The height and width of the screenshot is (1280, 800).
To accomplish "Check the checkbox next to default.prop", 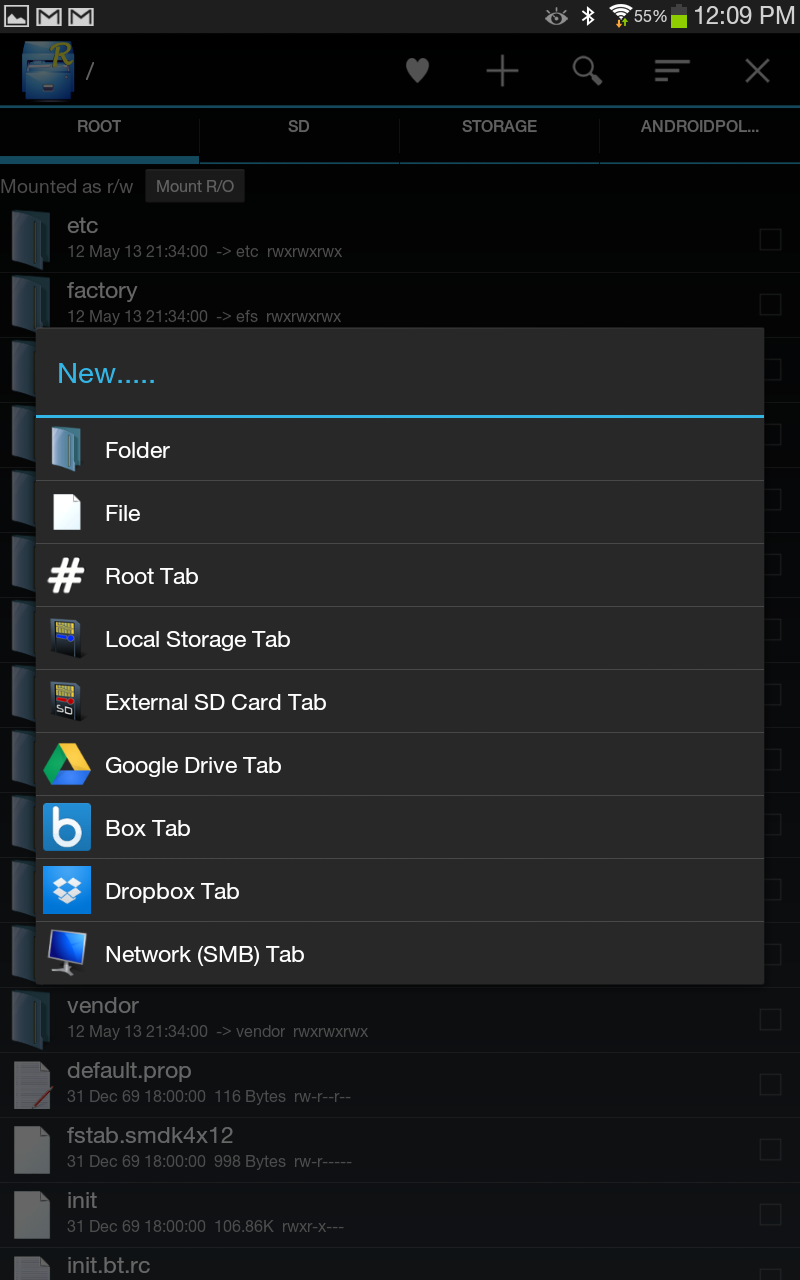I will (x=770, y=1084).
